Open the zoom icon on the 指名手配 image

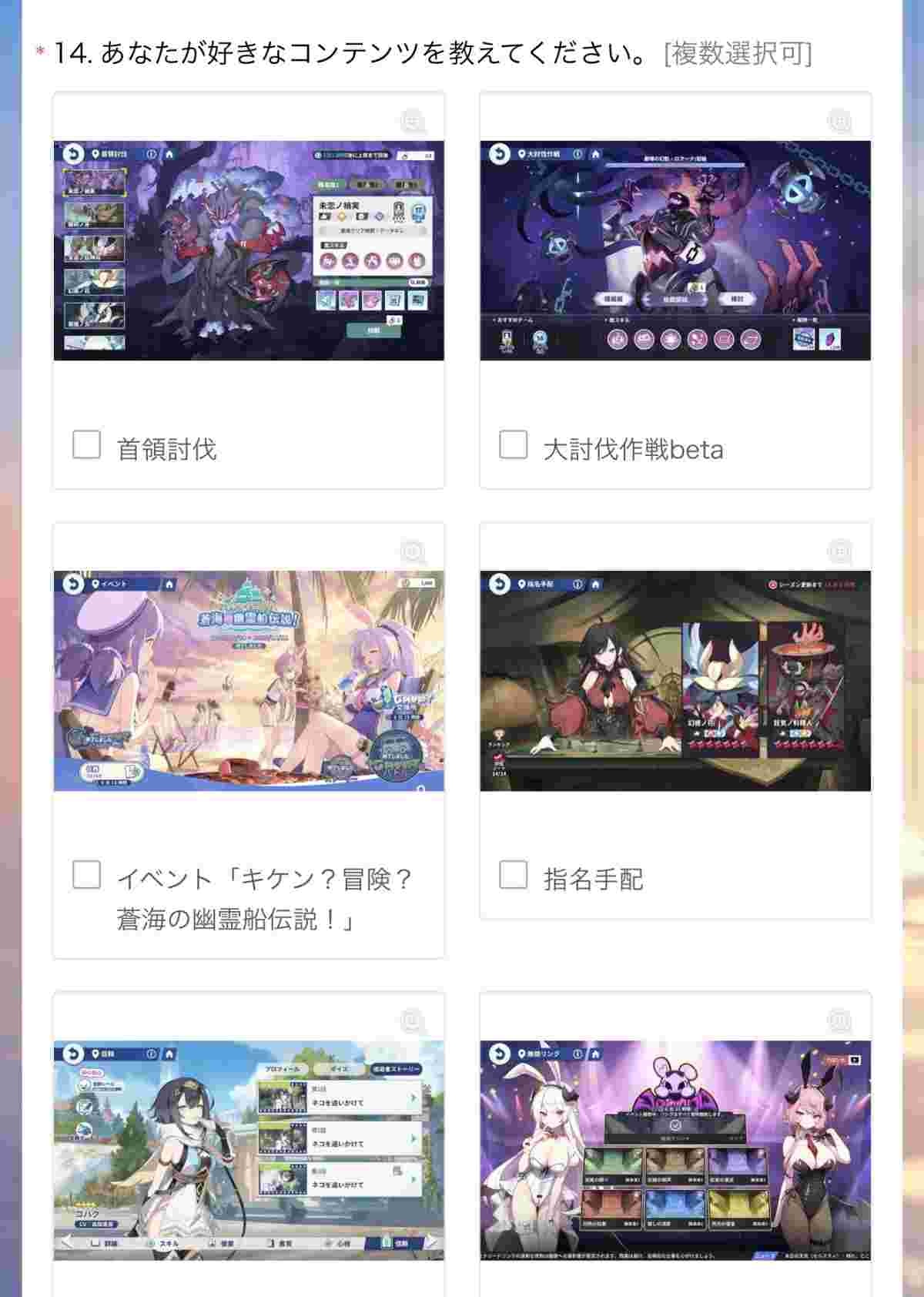[840, 551]
